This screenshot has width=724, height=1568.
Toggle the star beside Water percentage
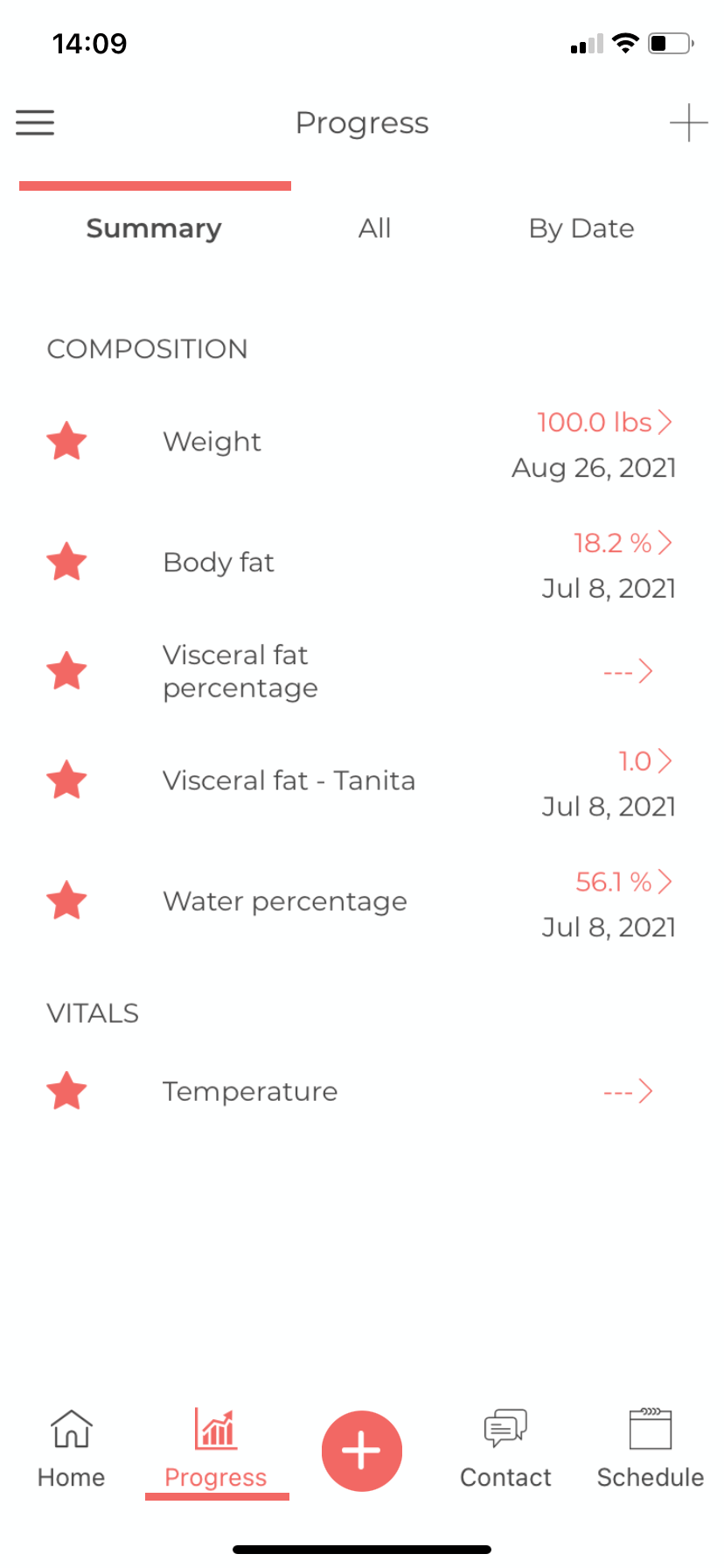pyautogui.click(x=66, y=901)
